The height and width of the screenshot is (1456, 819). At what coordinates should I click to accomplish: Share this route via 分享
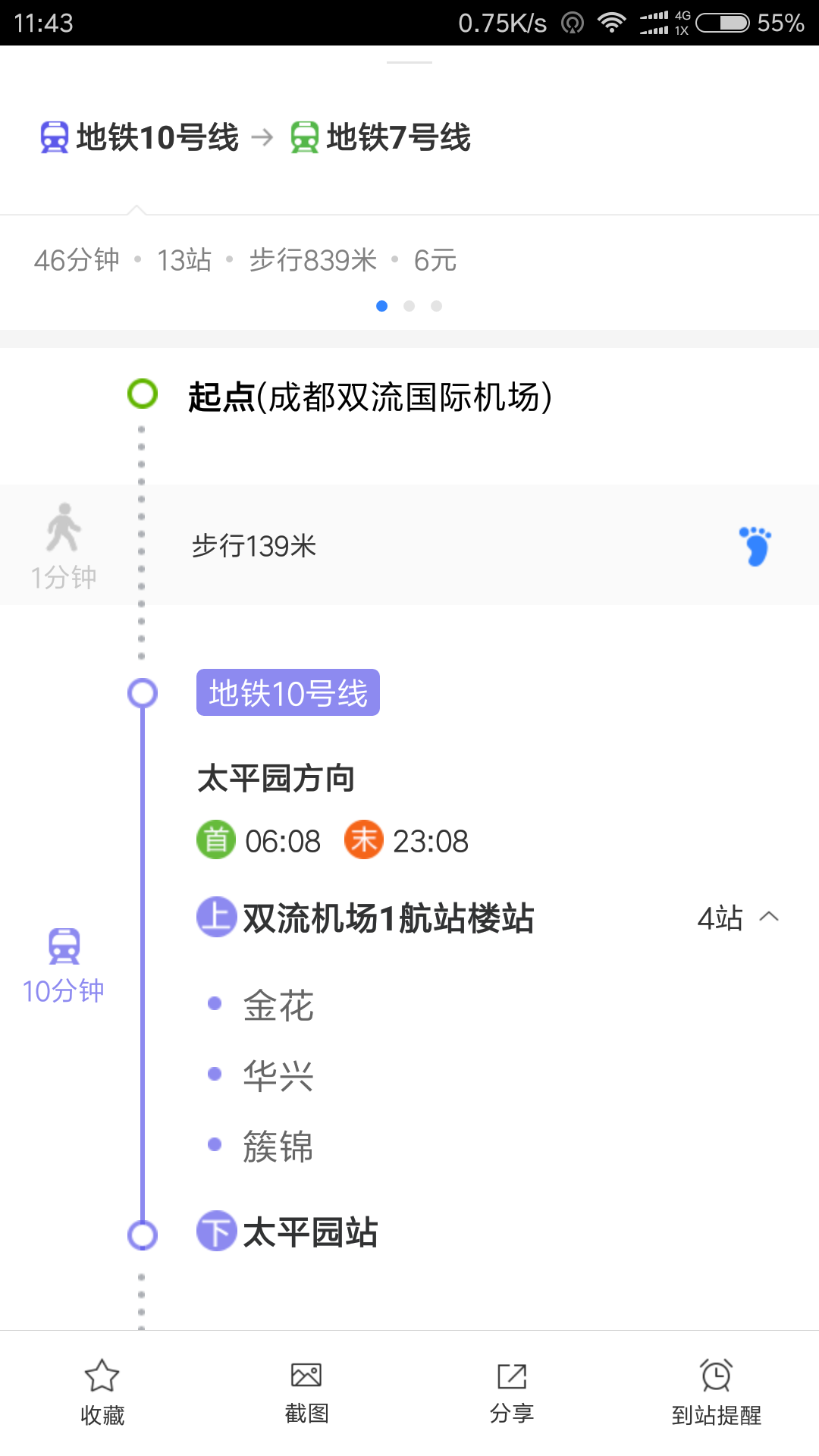click(x=512, y=1392)
